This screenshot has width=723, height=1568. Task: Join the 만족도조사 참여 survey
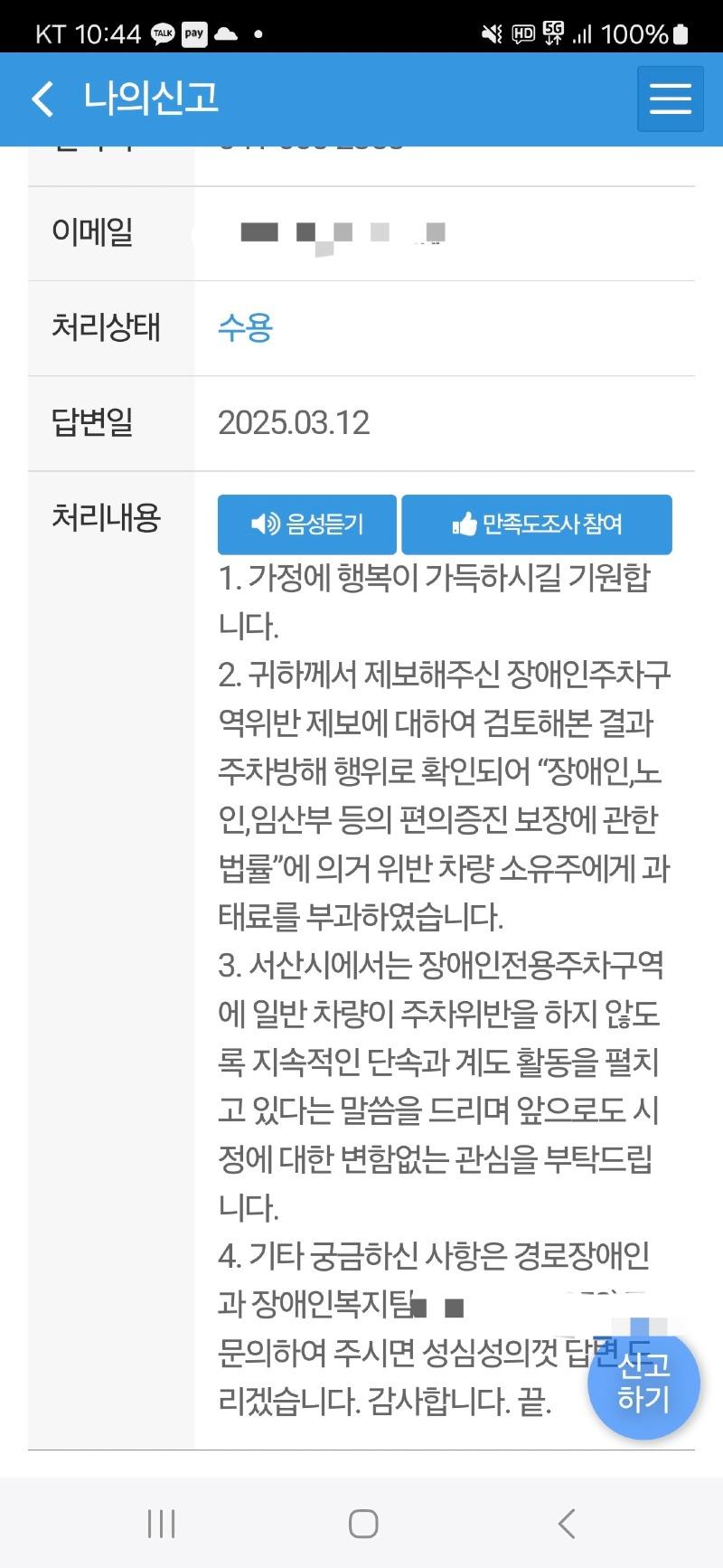(x=537, y=524)
